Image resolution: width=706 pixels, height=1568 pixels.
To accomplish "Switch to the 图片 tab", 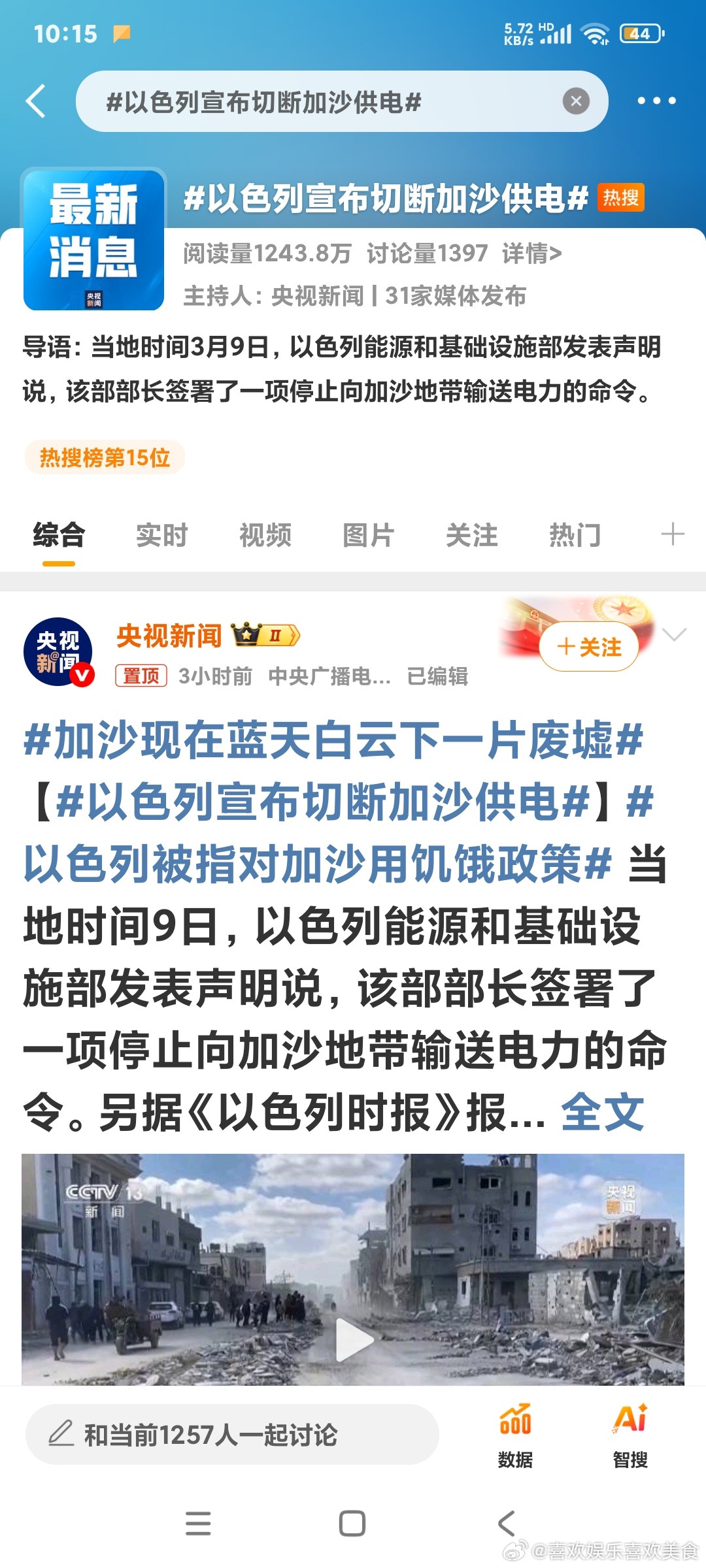I will pos(368,535).
